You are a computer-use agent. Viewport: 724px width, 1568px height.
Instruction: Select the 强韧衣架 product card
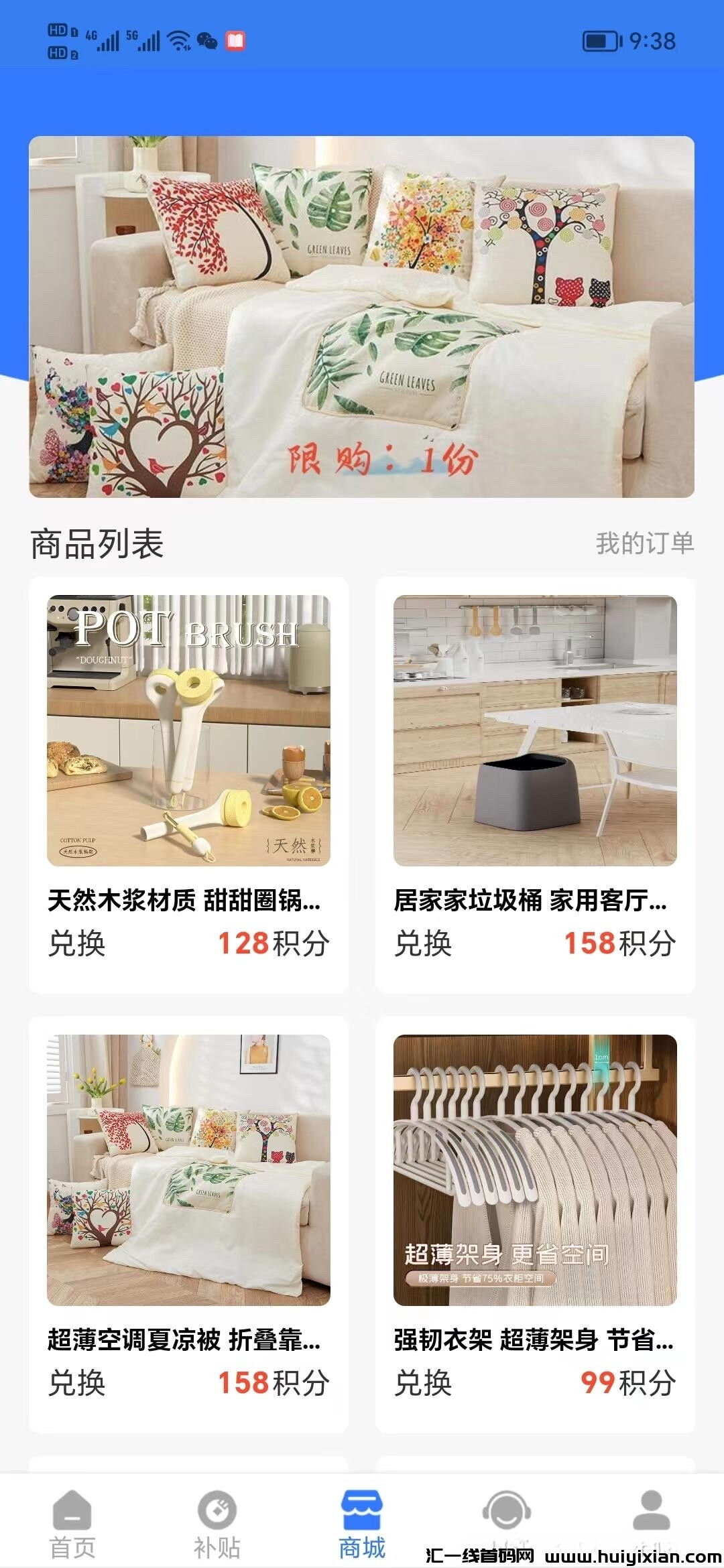point(534,1224)
